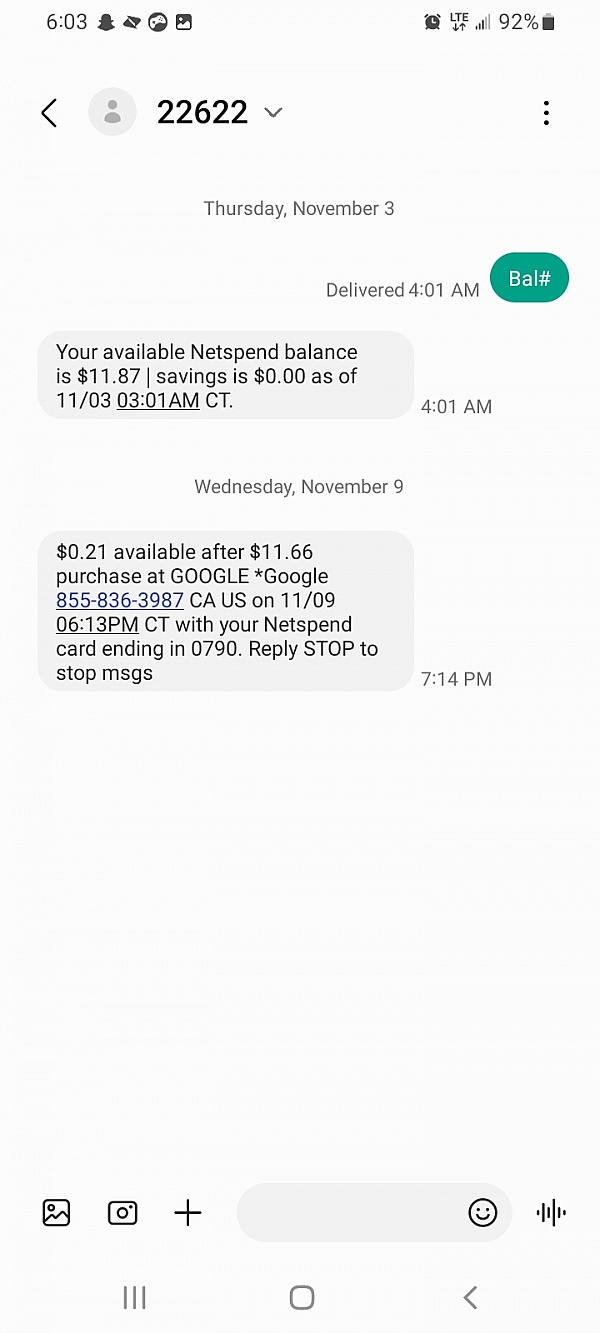Tap the 855-836-3987 phone number link
Viewport: 600px width, 1333px height.
tap(120, 600)
